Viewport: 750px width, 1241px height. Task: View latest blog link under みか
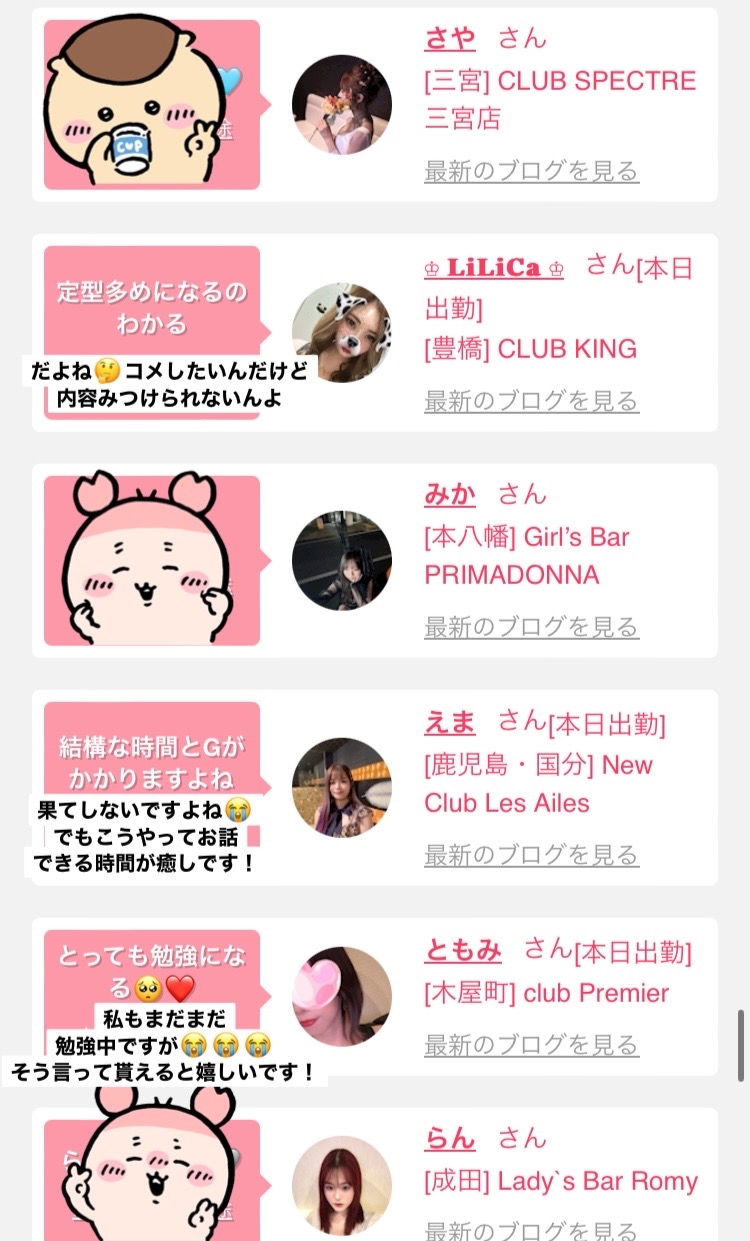coord(531,627)
